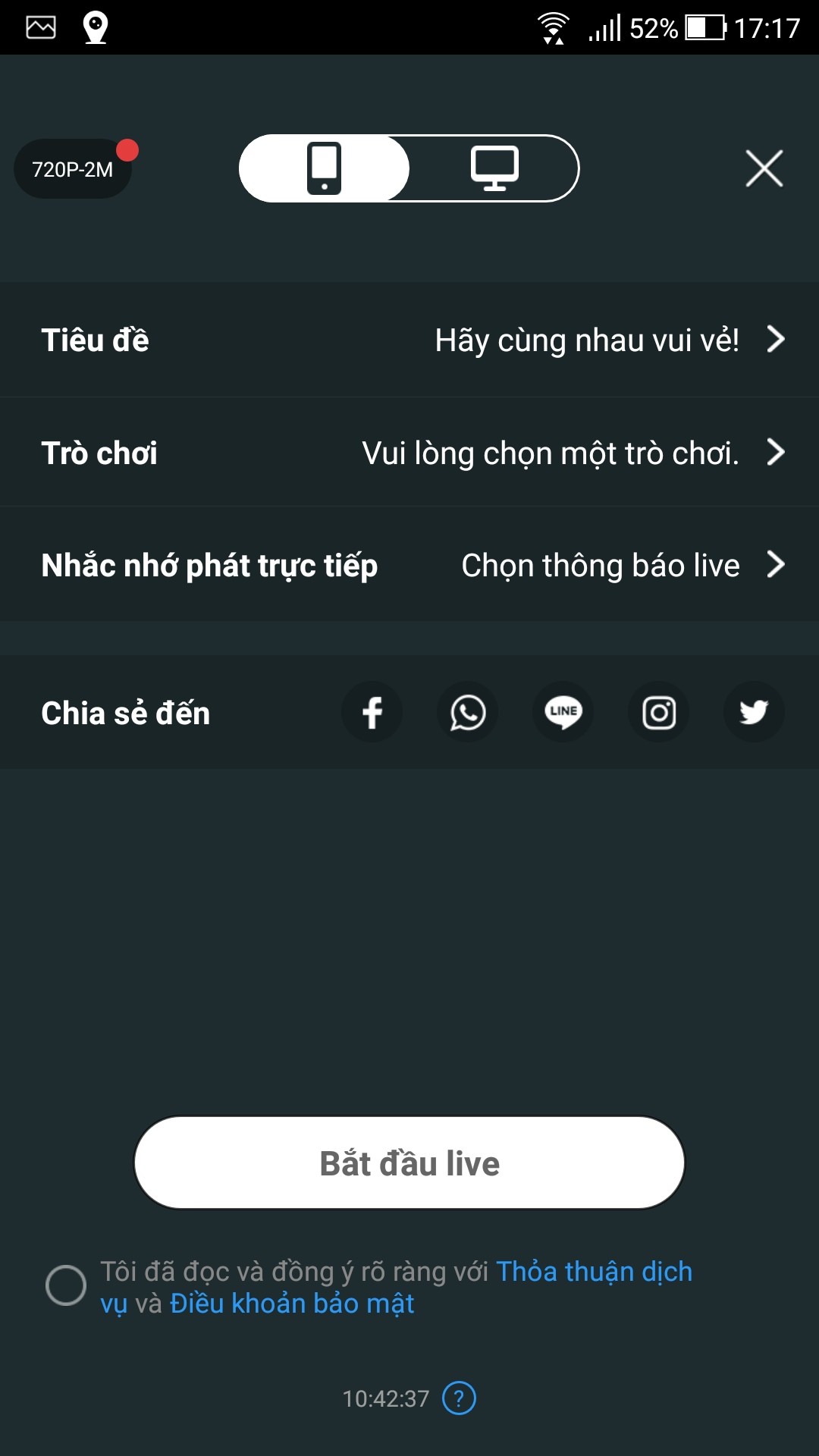Screen dimensions: 819x1456
Task: Open the Trò chơi game picker
Action: [409, 452]
